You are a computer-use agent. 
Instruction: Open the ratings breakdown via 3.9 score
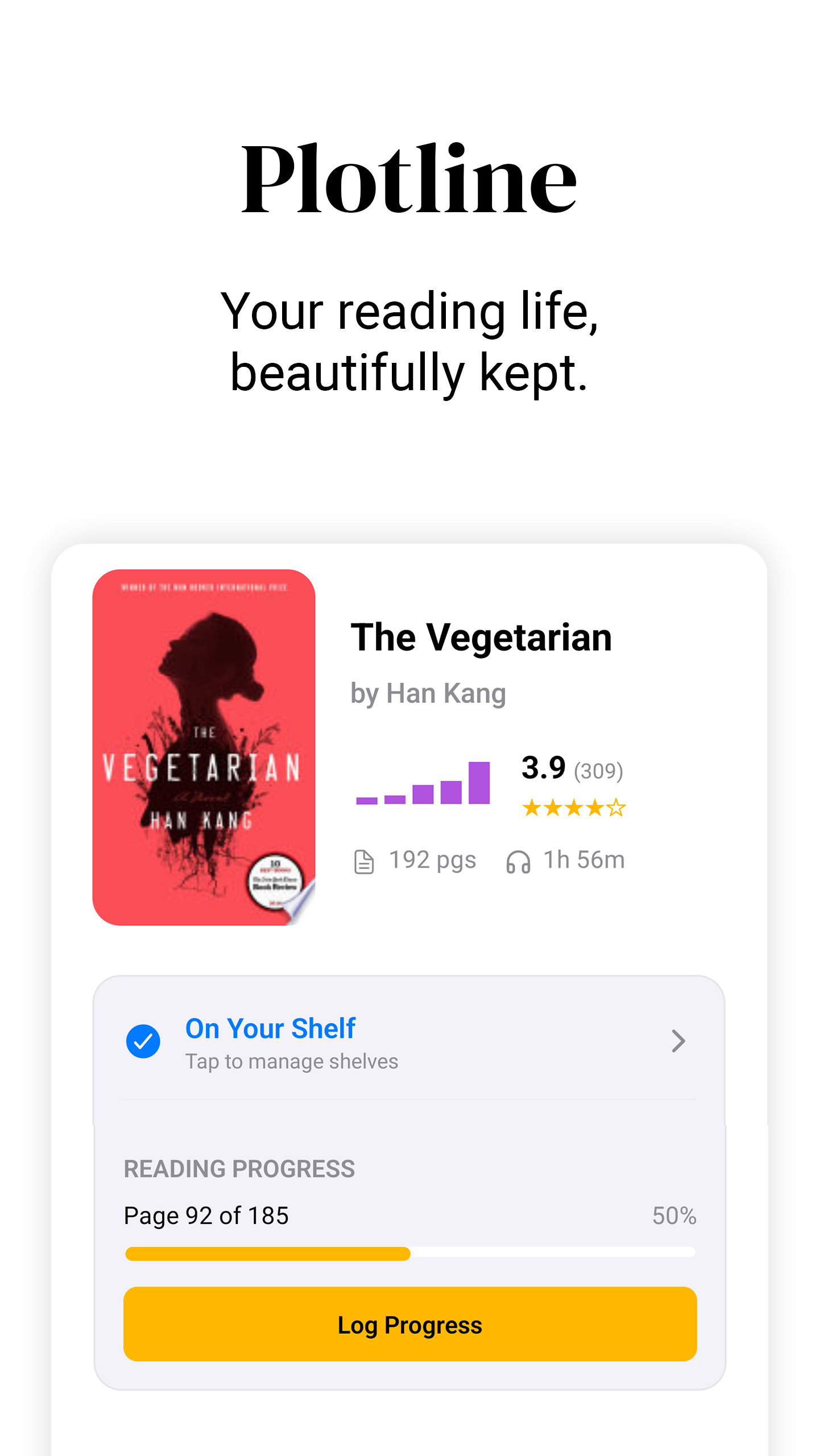(x=542, y=767)
